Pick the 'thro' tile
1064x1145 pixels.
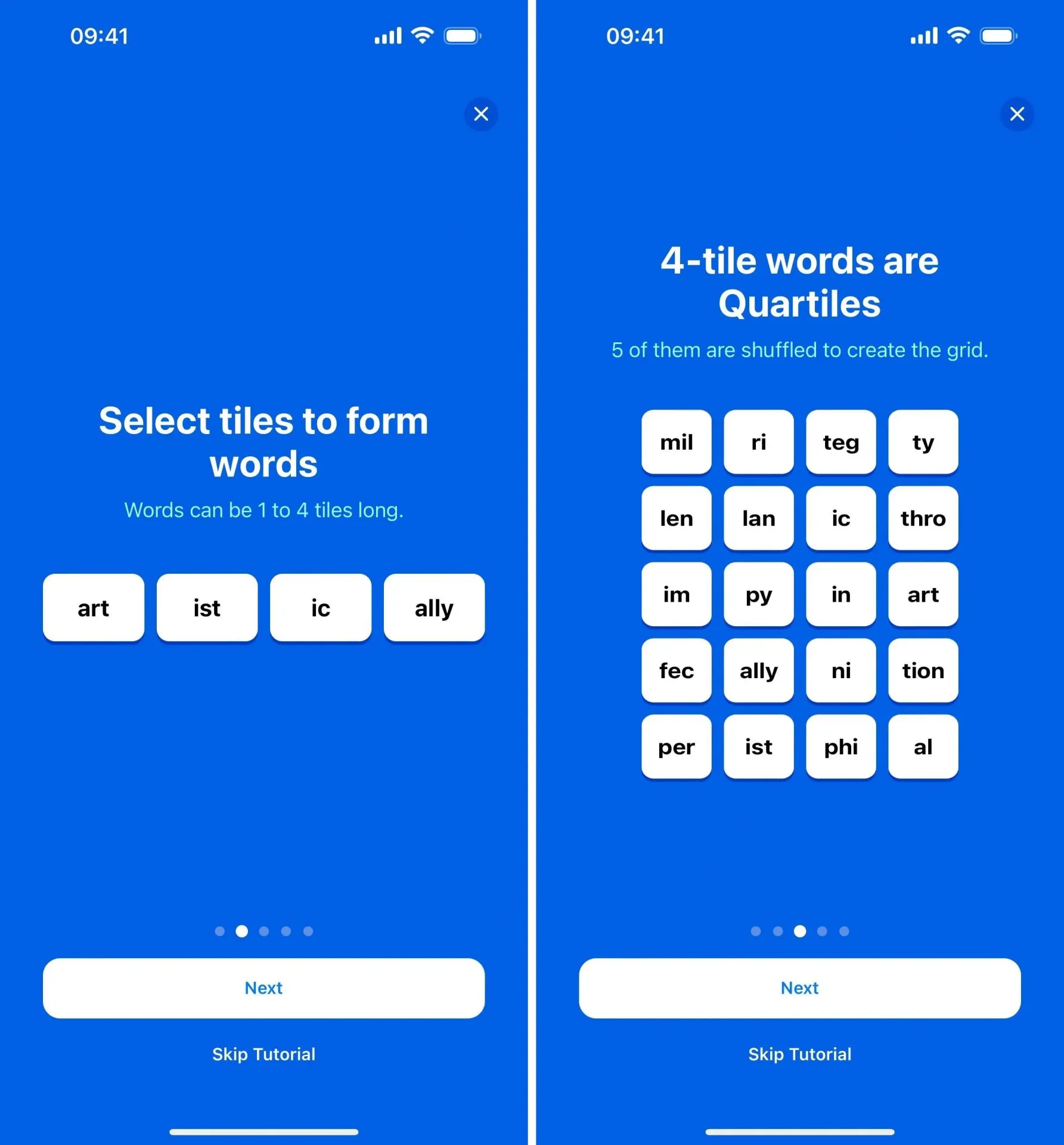pos(923,518)
